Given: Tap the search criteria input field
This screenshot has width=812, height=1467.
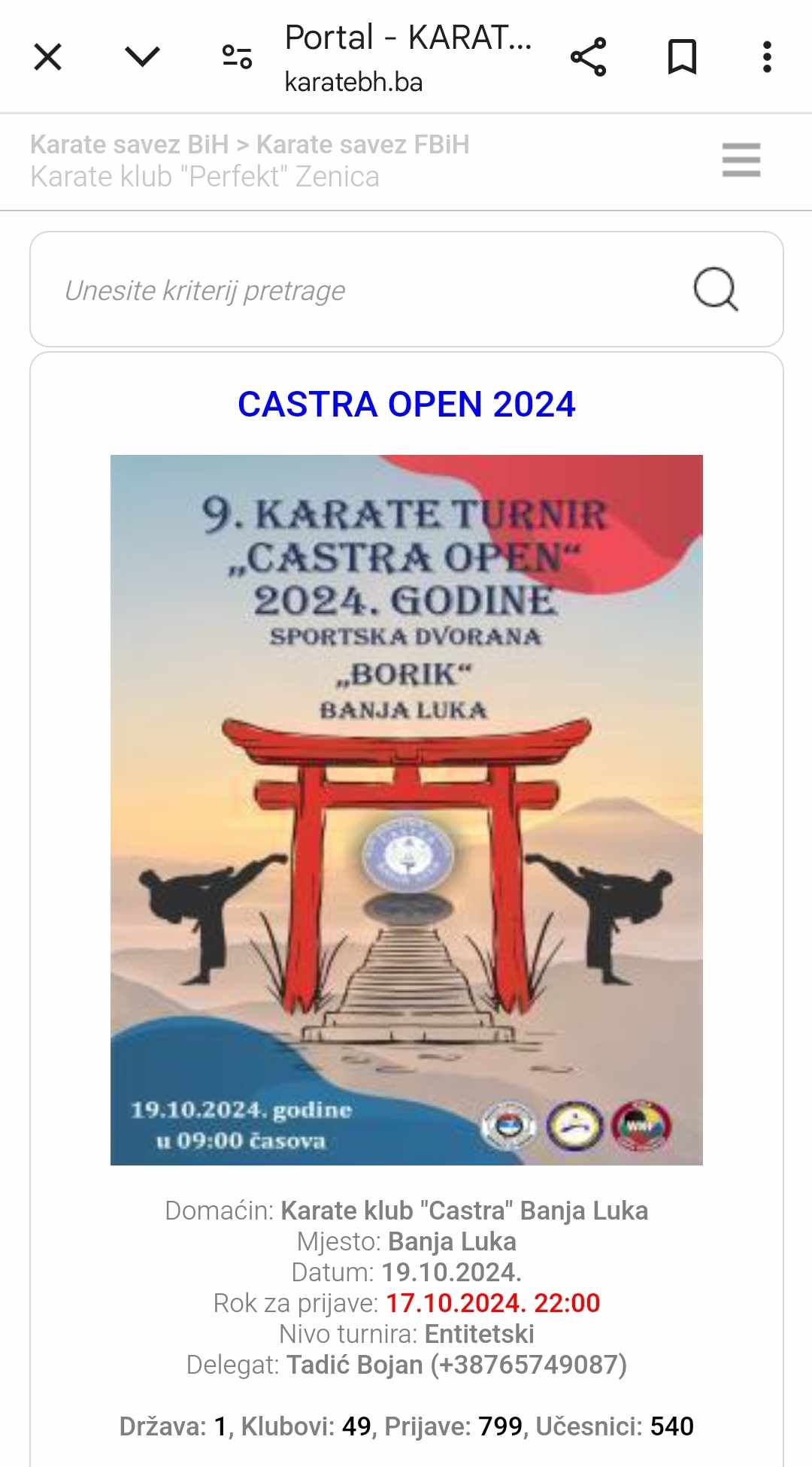Looking at the screenshot, I should 361,290.
